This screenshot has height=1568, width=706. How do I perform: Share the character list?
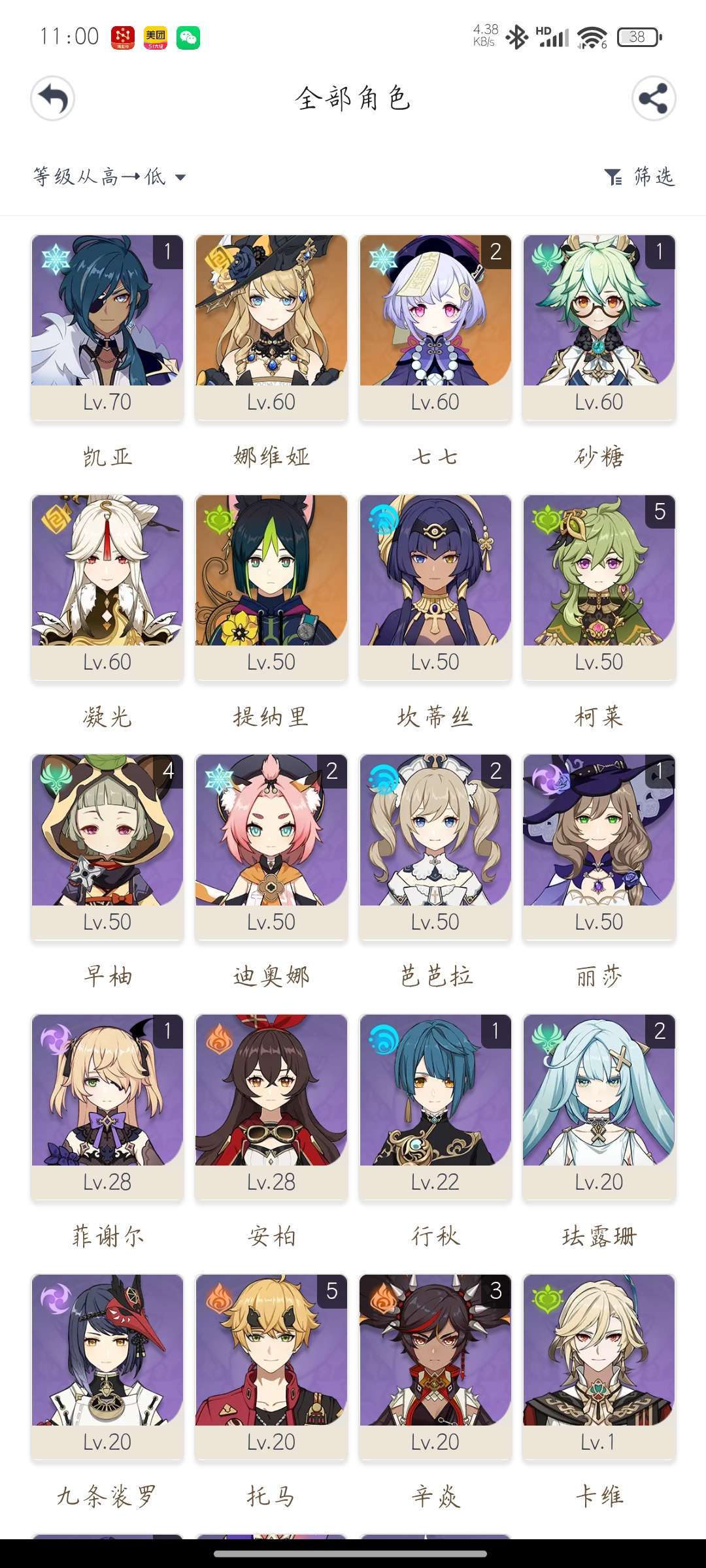[x=653, y=99]
